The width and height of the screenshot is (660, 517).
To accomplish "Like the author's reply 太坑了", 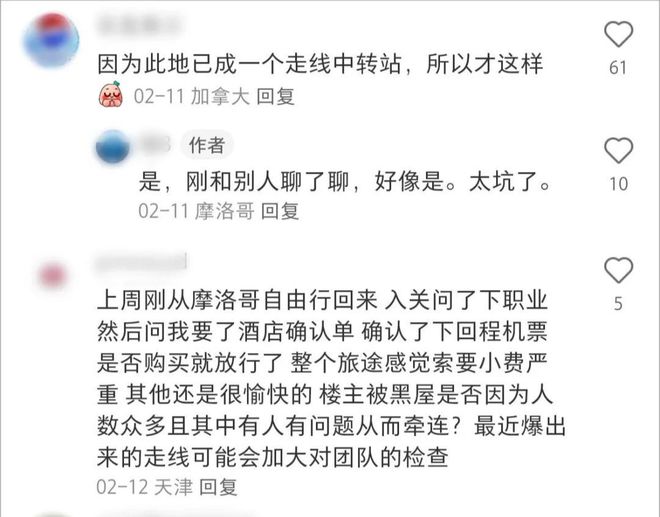I will pos(619,151).
